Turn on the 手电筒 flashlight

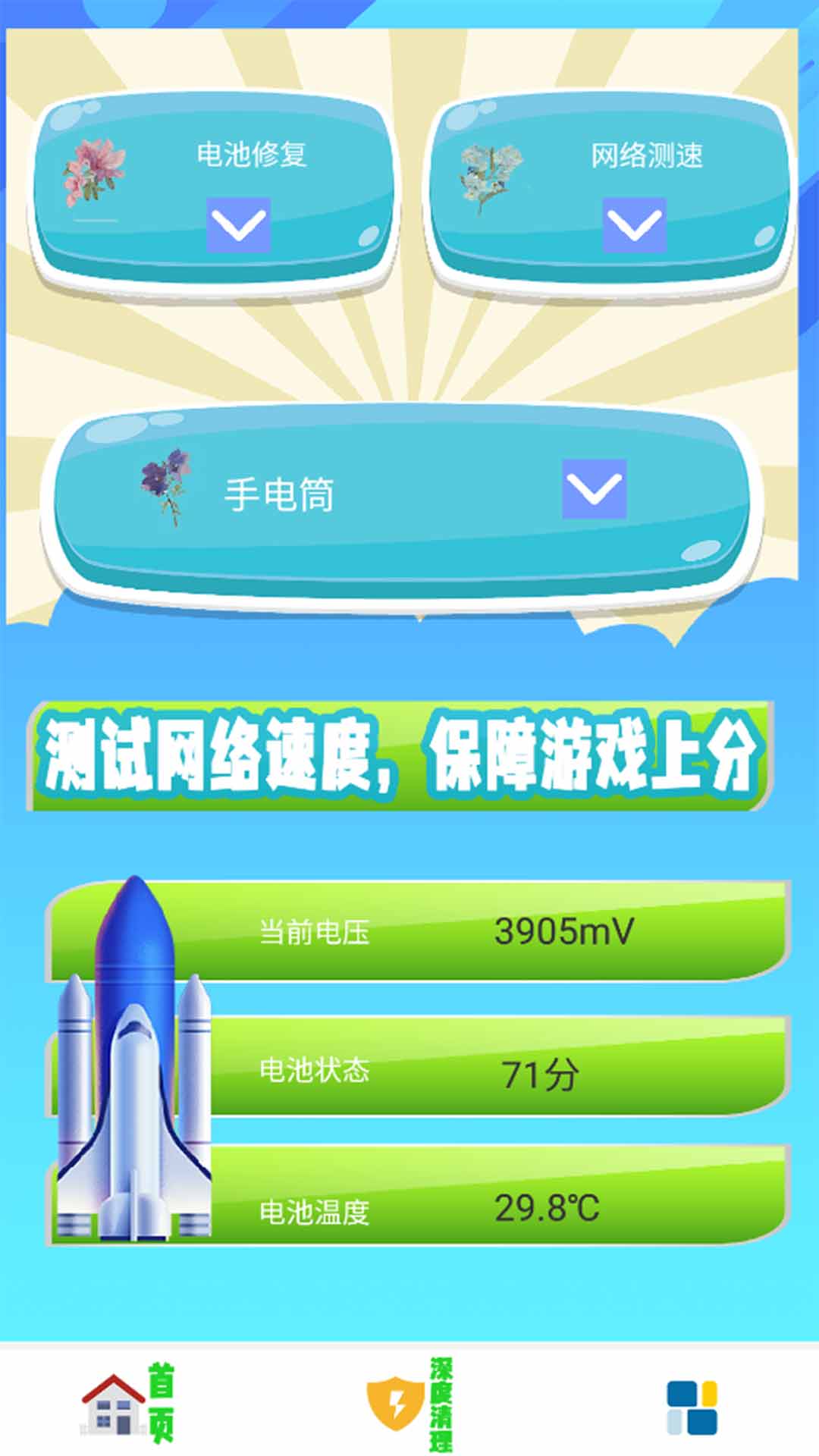[x=402, y=504]
